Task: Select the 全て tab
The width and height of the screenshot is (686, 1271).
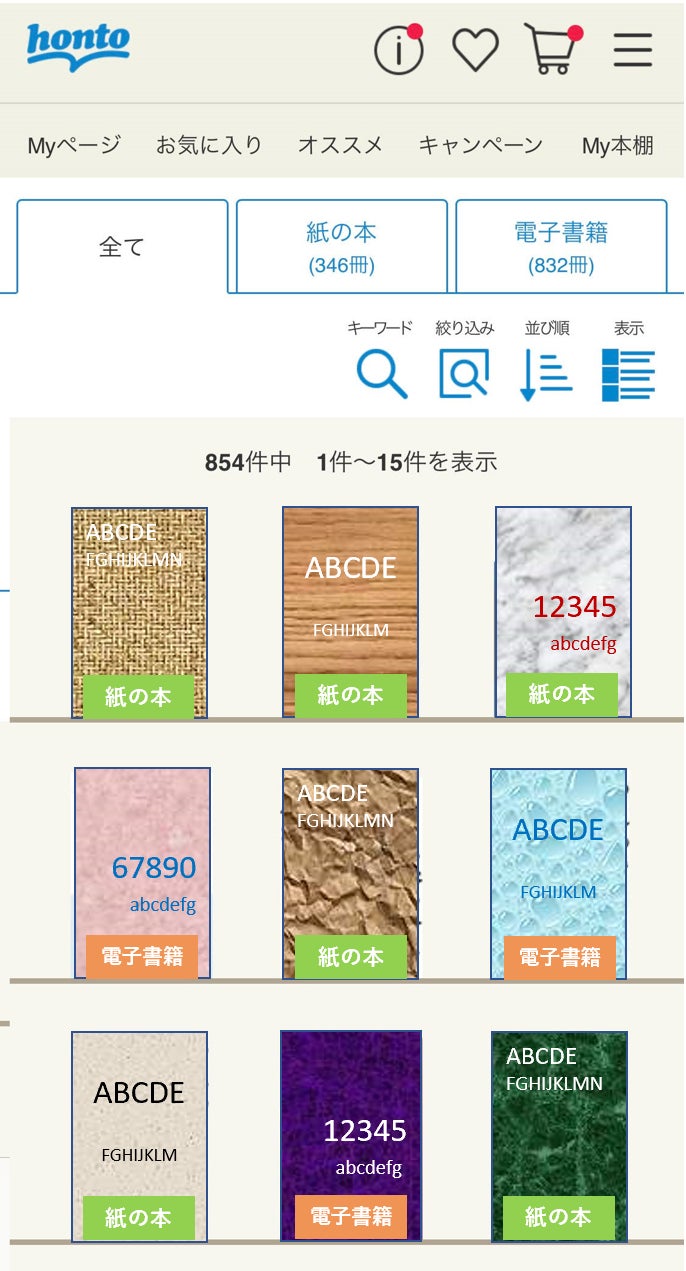Action: pos(122,247)
